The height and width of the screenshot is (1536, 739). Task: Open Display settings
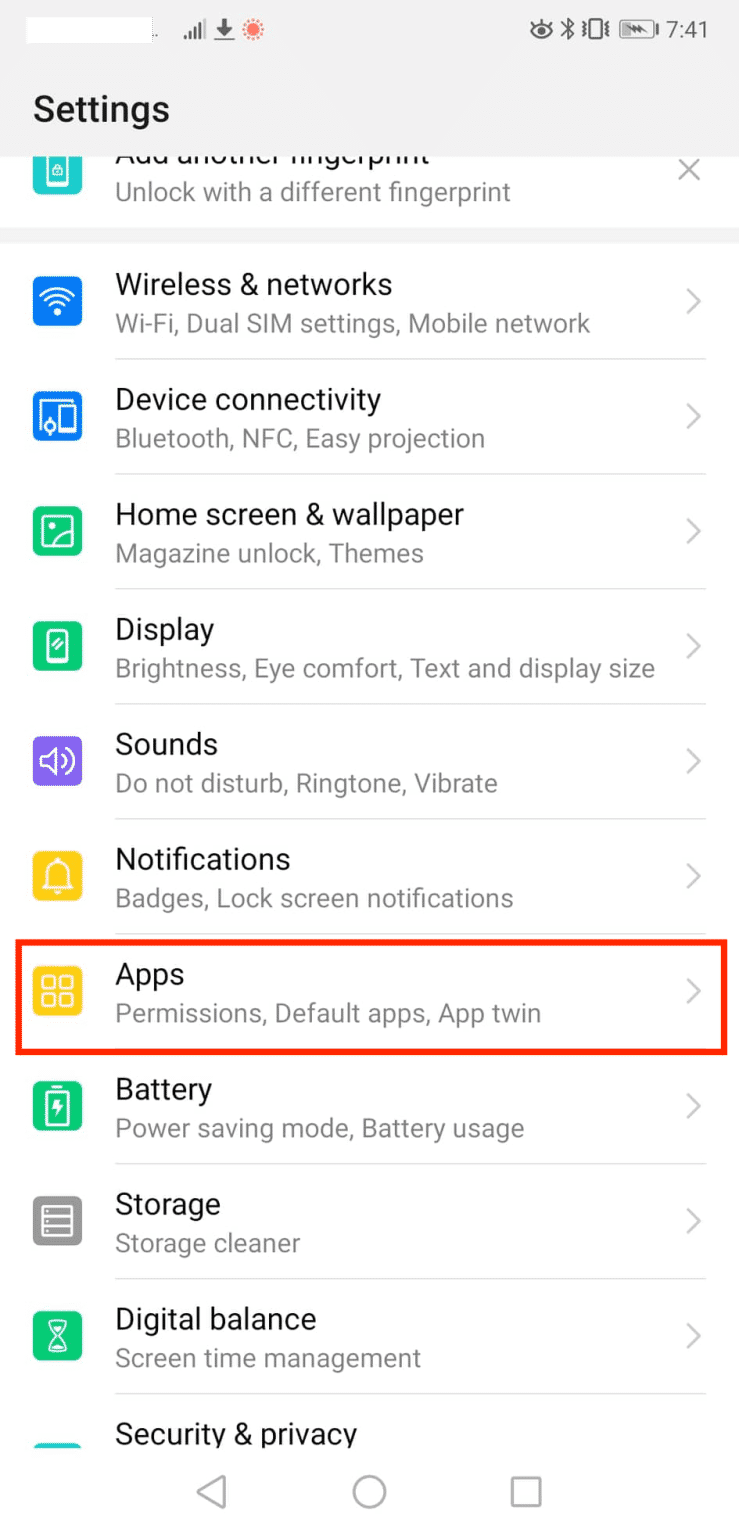pyautogui.click(x=369, y=647)
